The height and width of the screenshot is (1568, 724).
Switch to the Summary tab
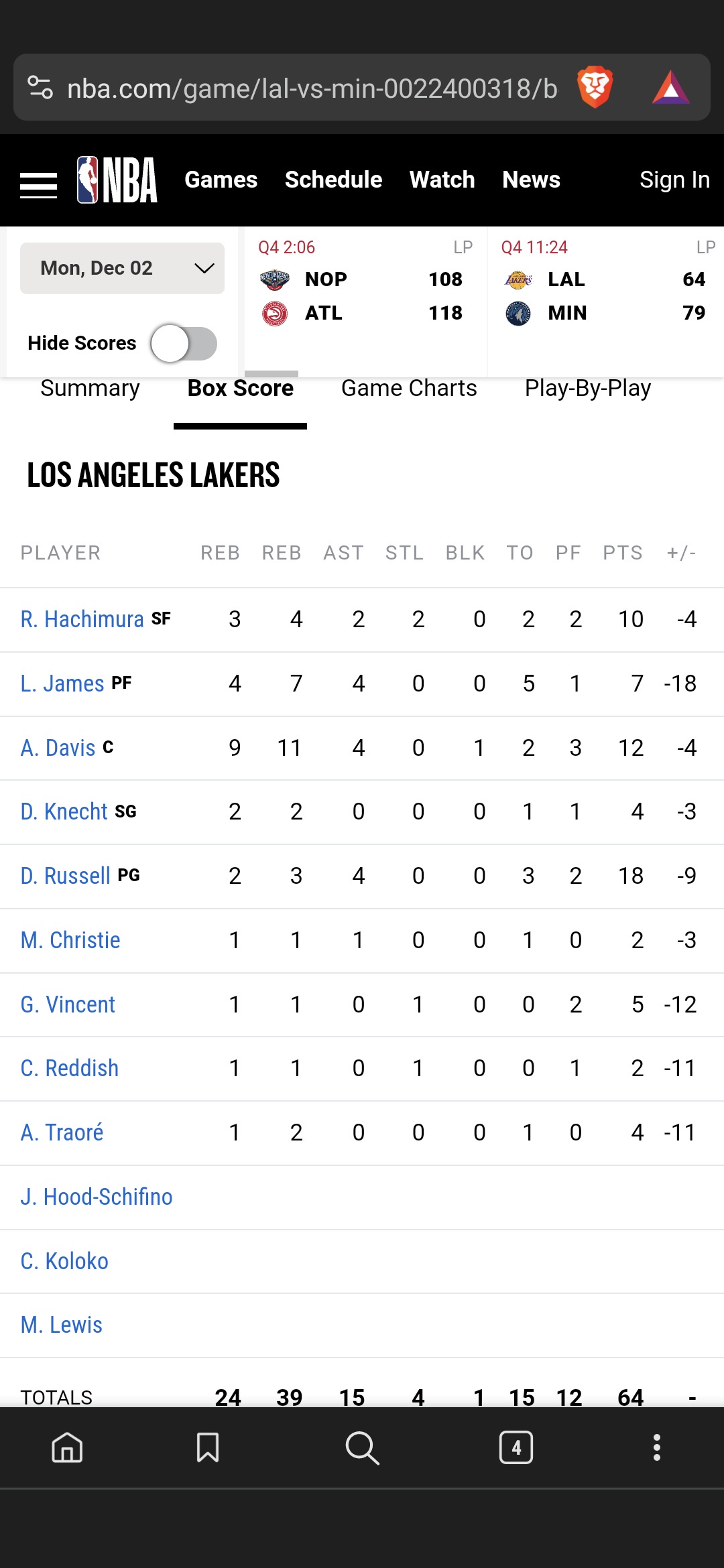click(x=90, y=388)
